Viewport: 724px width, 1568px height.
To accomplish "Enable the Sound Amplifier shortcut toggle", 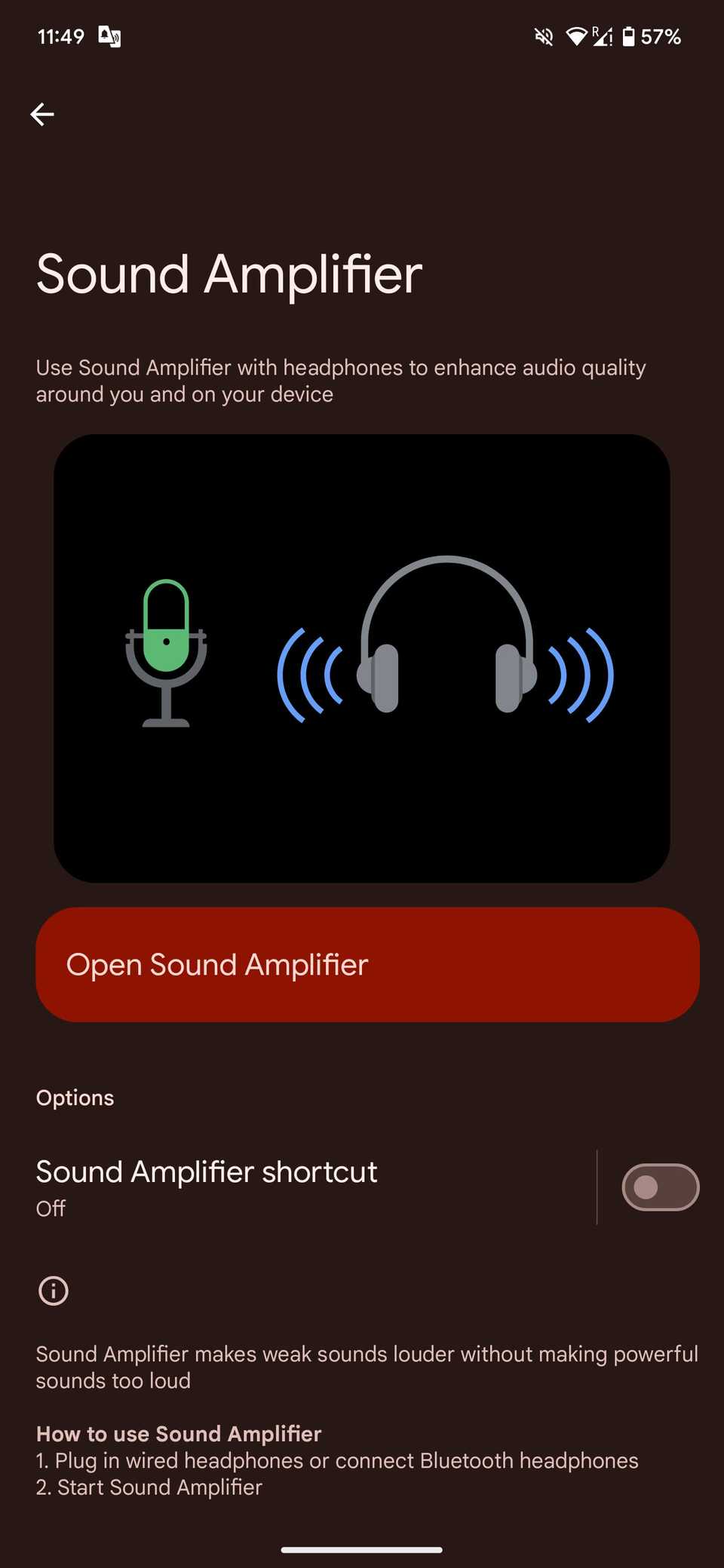I will pos(660,1186).
